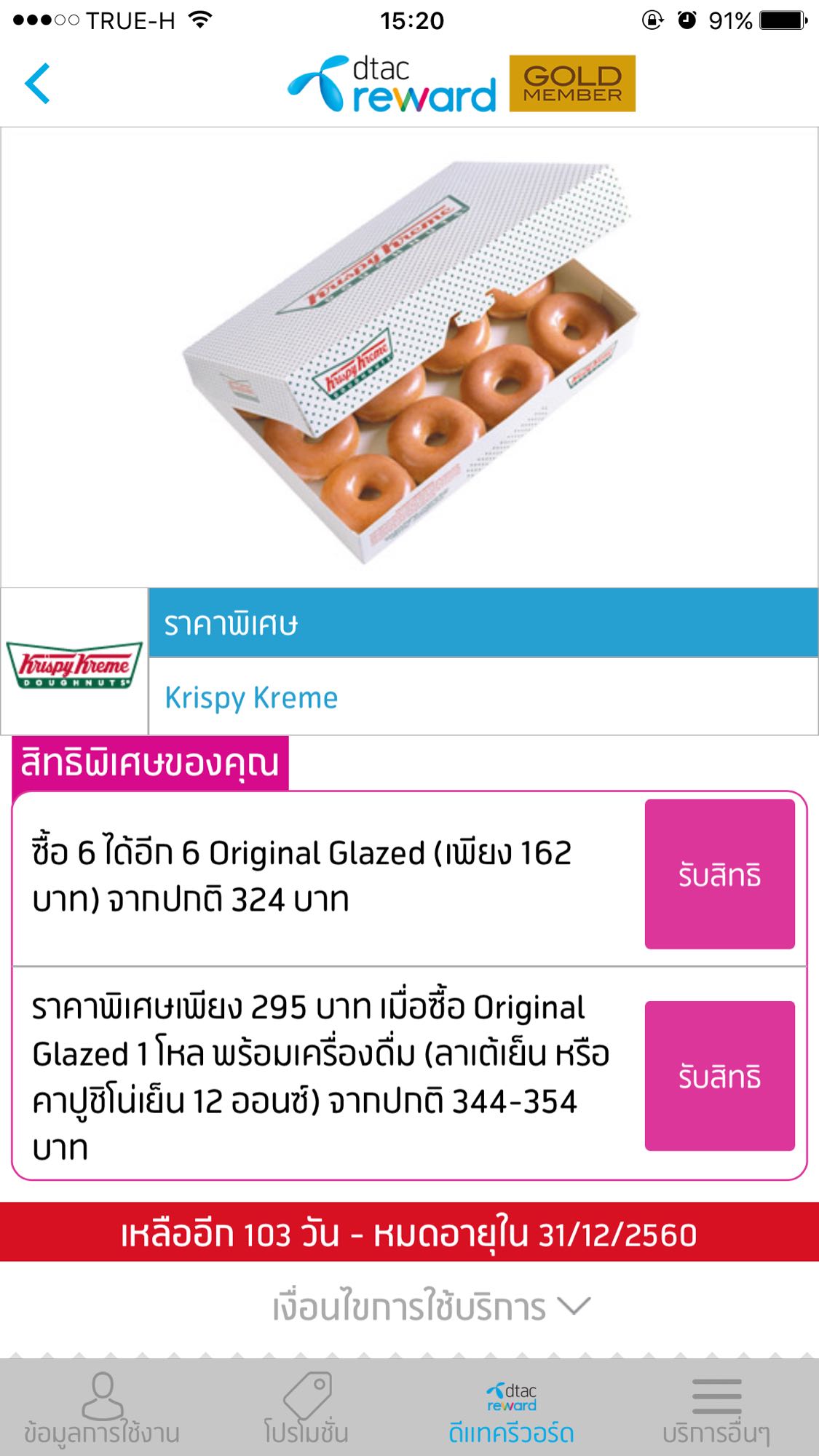Select the ดีแทครีวอร์ด tab
The image size is (819, 1456).
[x=512, y=1412]
